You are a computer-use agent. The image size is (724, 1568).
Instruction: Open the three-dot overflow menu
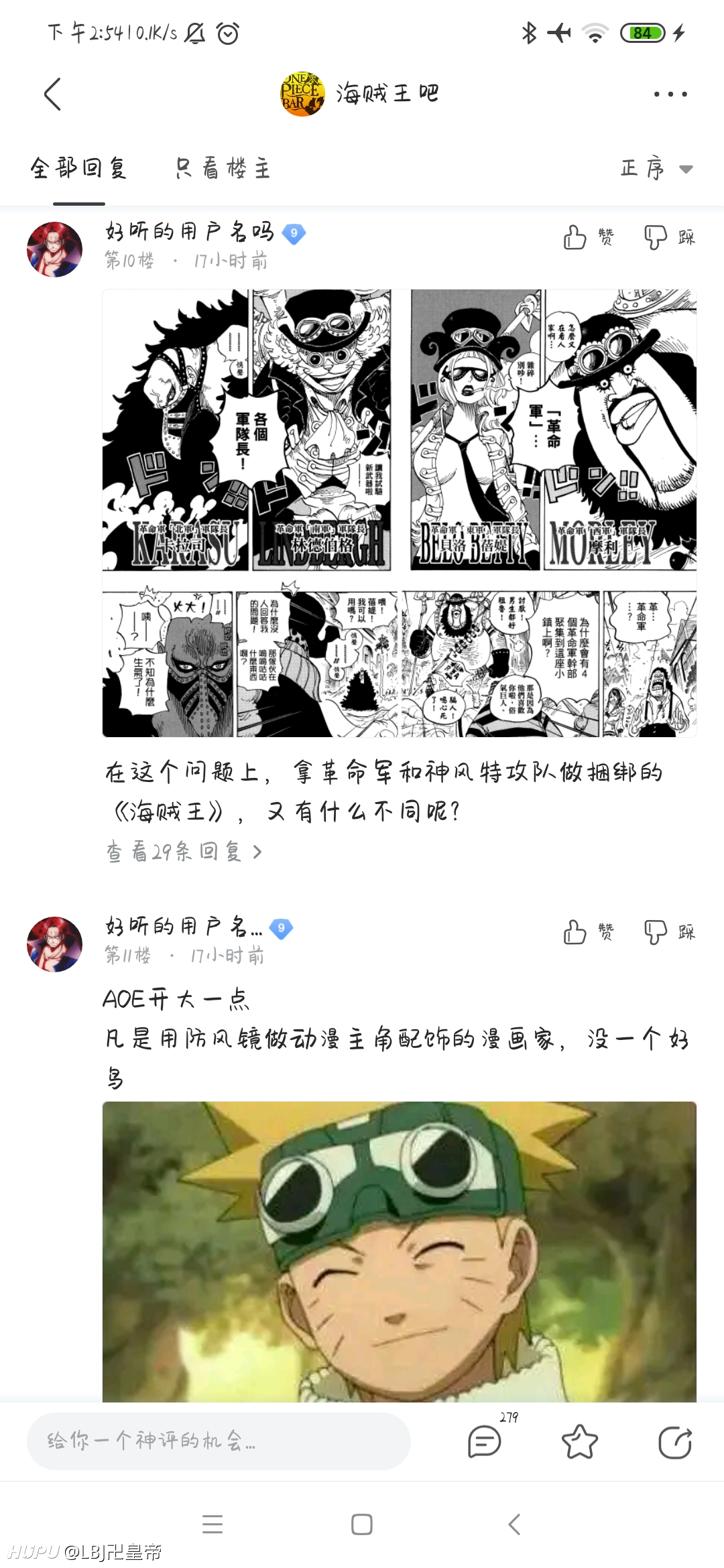(x=670, y=94)
